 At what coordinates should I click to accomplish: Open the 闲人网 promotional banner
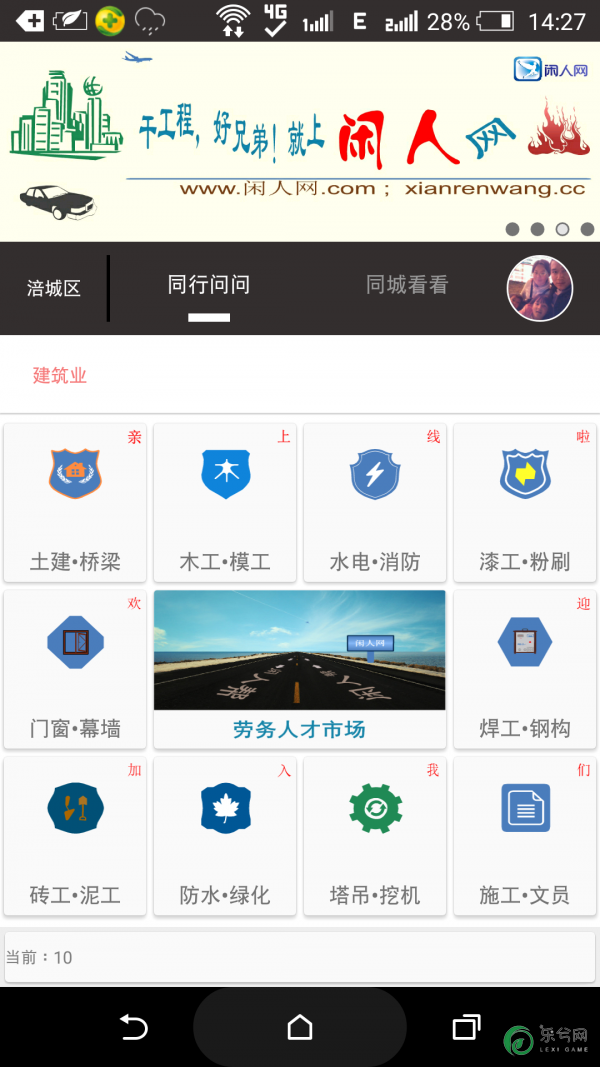[x=300, y=140]
